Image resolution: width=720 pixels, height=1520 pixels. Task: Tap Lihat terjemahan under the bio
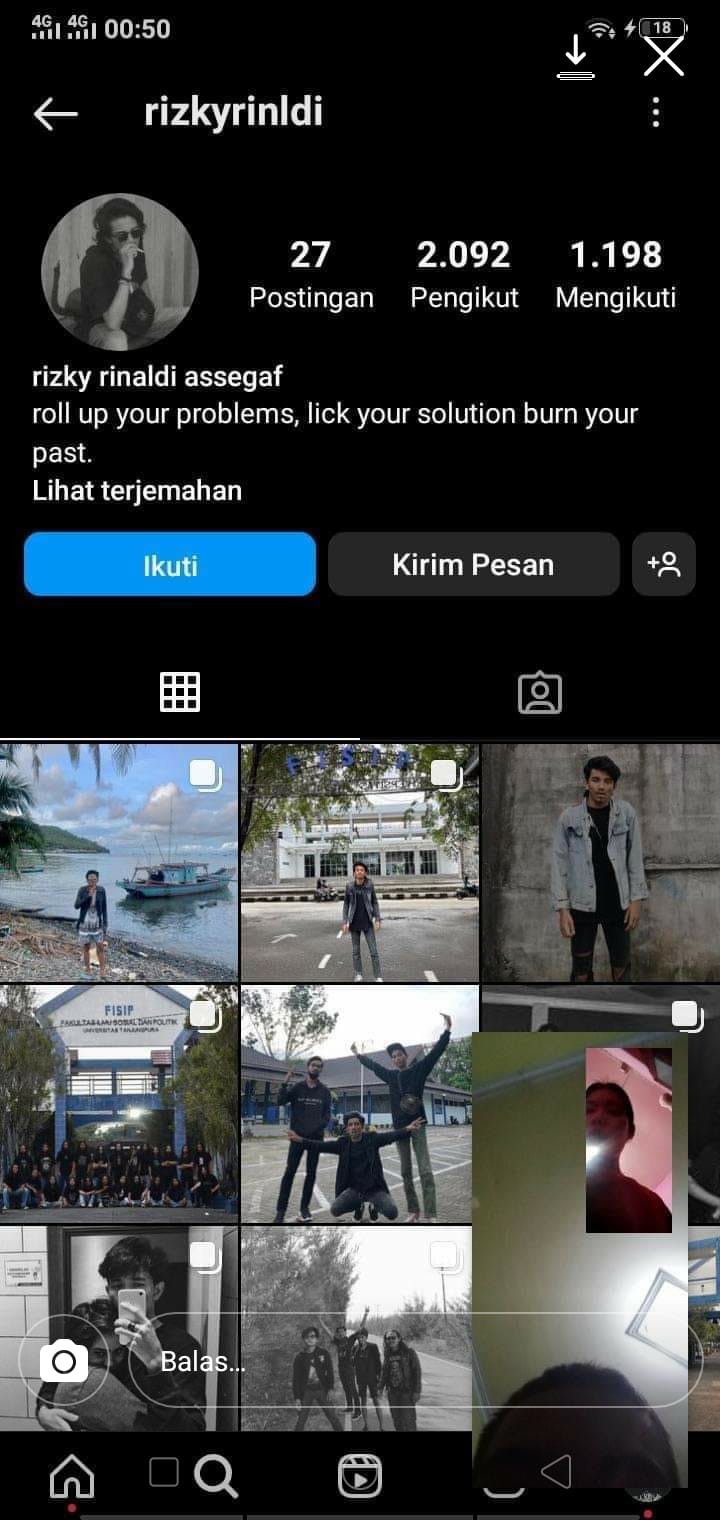click(x=137, y=491)
